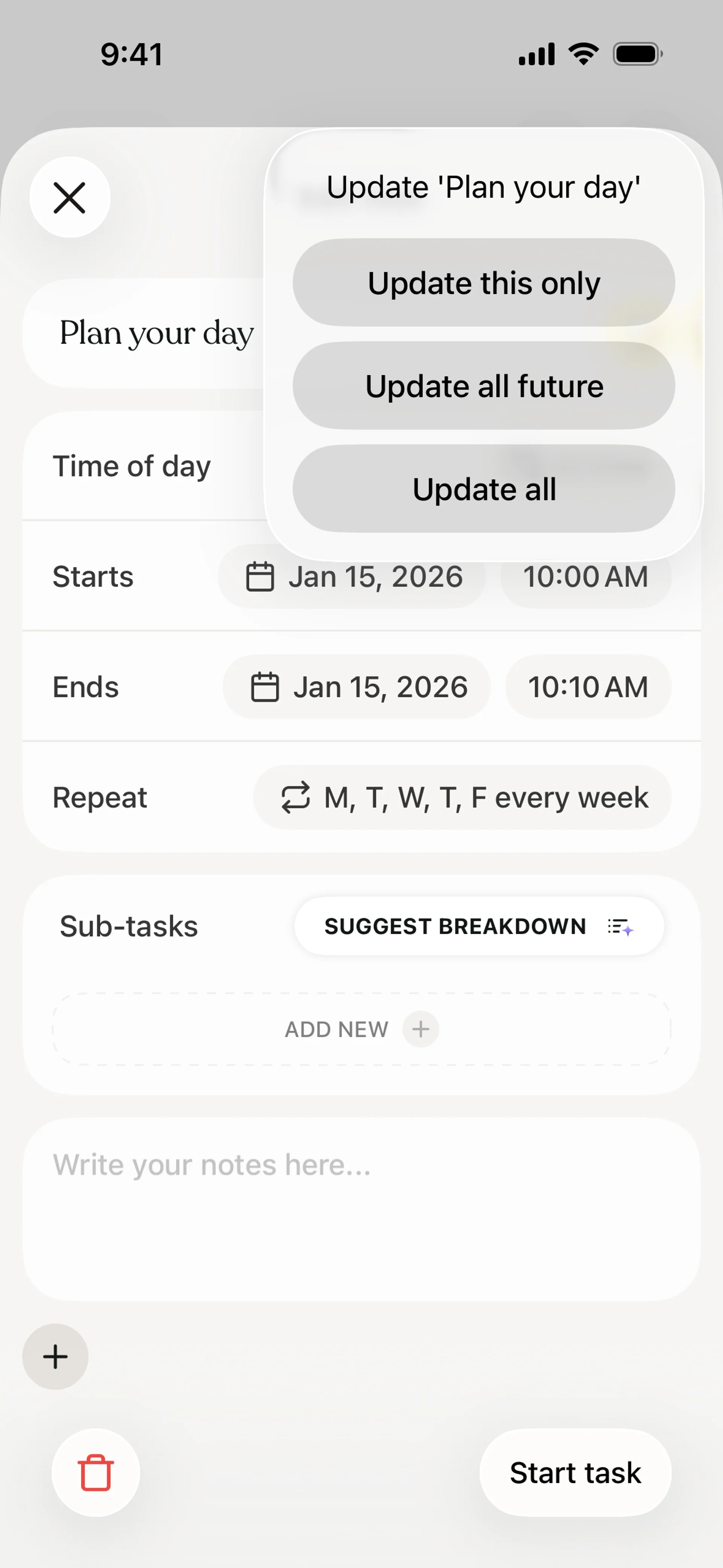This screenshot has height=1568, width=723.
Task: Close the task editor with the X
Action: (x=70, y=198)
